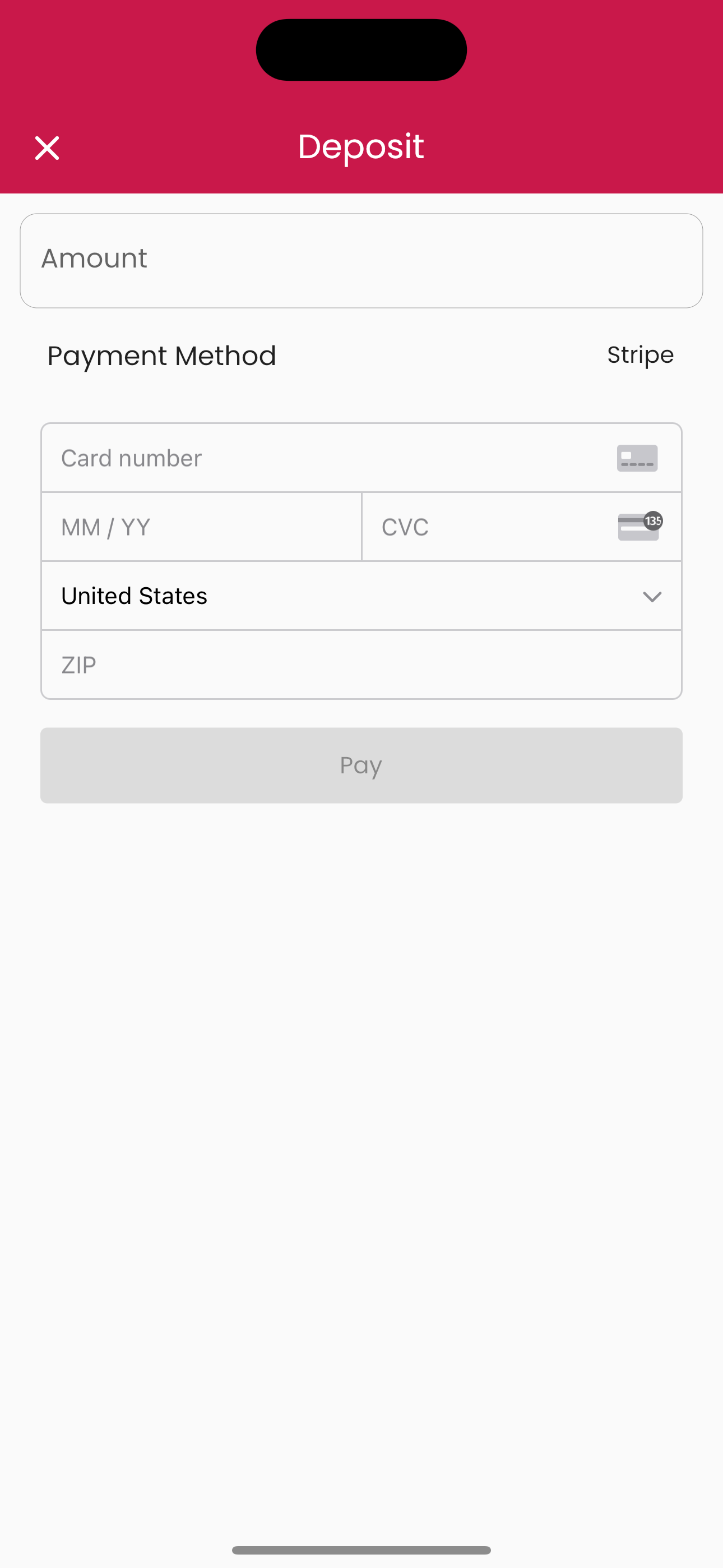Change the Stripe payment method

(x=639, y=355)
